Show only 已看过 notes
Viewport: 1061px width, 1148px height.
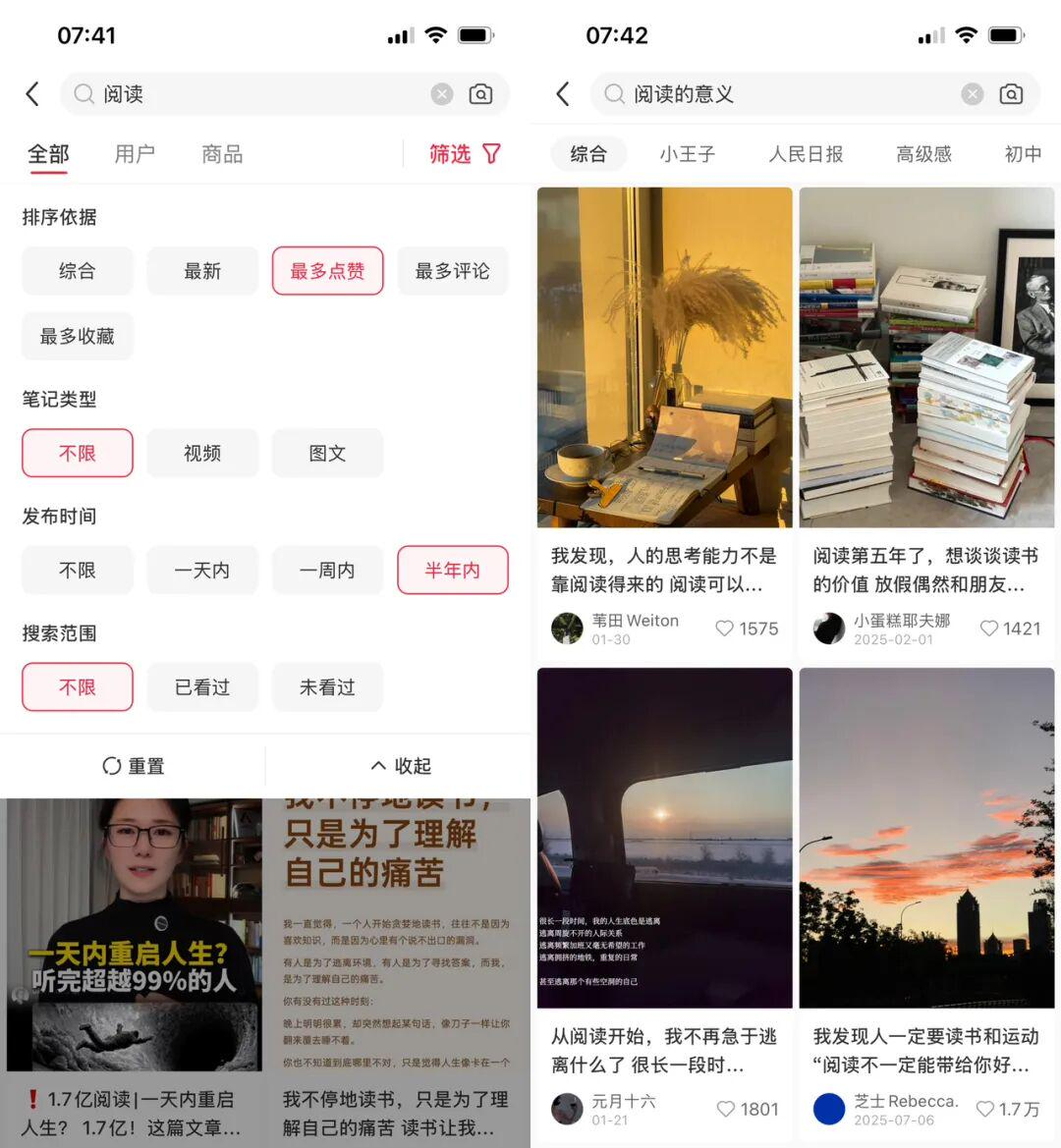point(202,686)
